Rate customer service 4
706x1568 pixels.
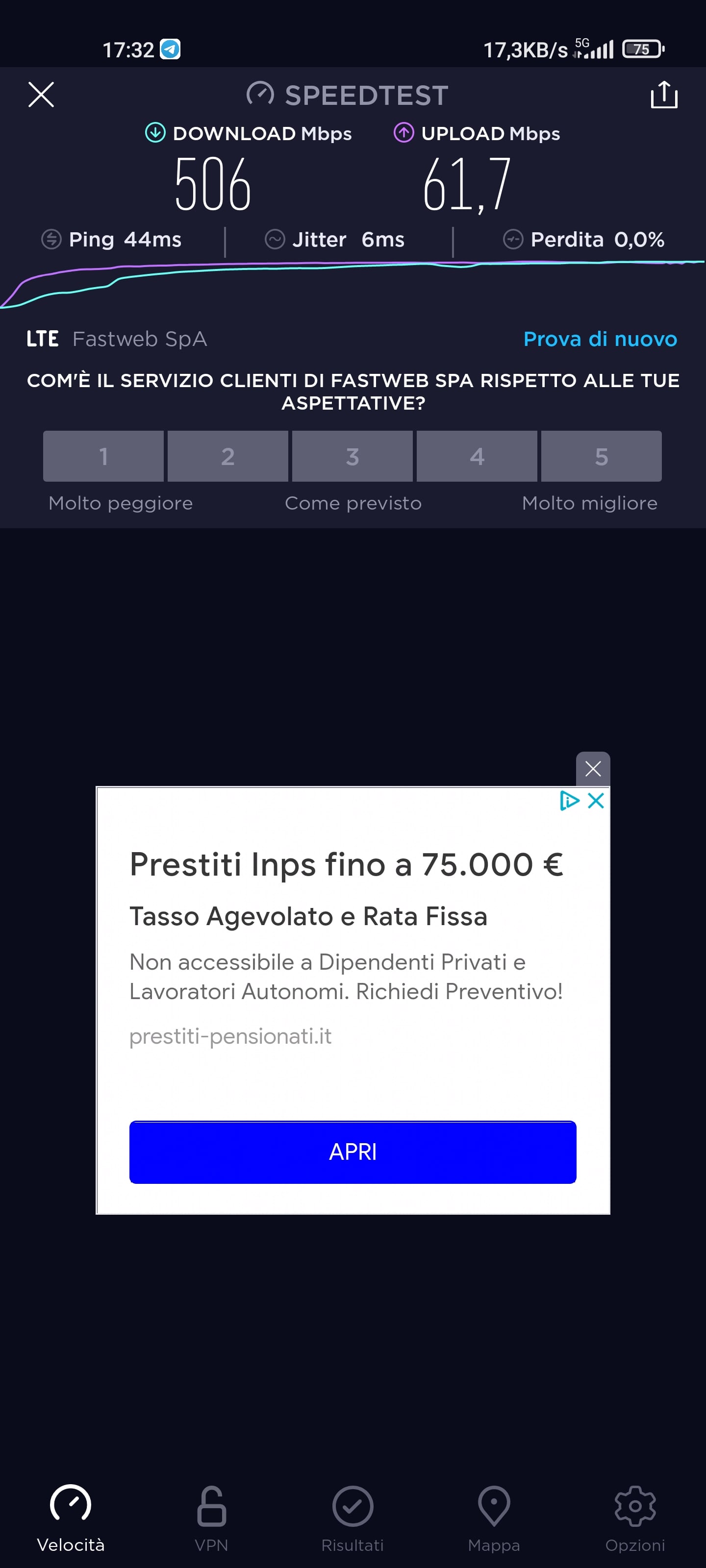pos(477,456)
